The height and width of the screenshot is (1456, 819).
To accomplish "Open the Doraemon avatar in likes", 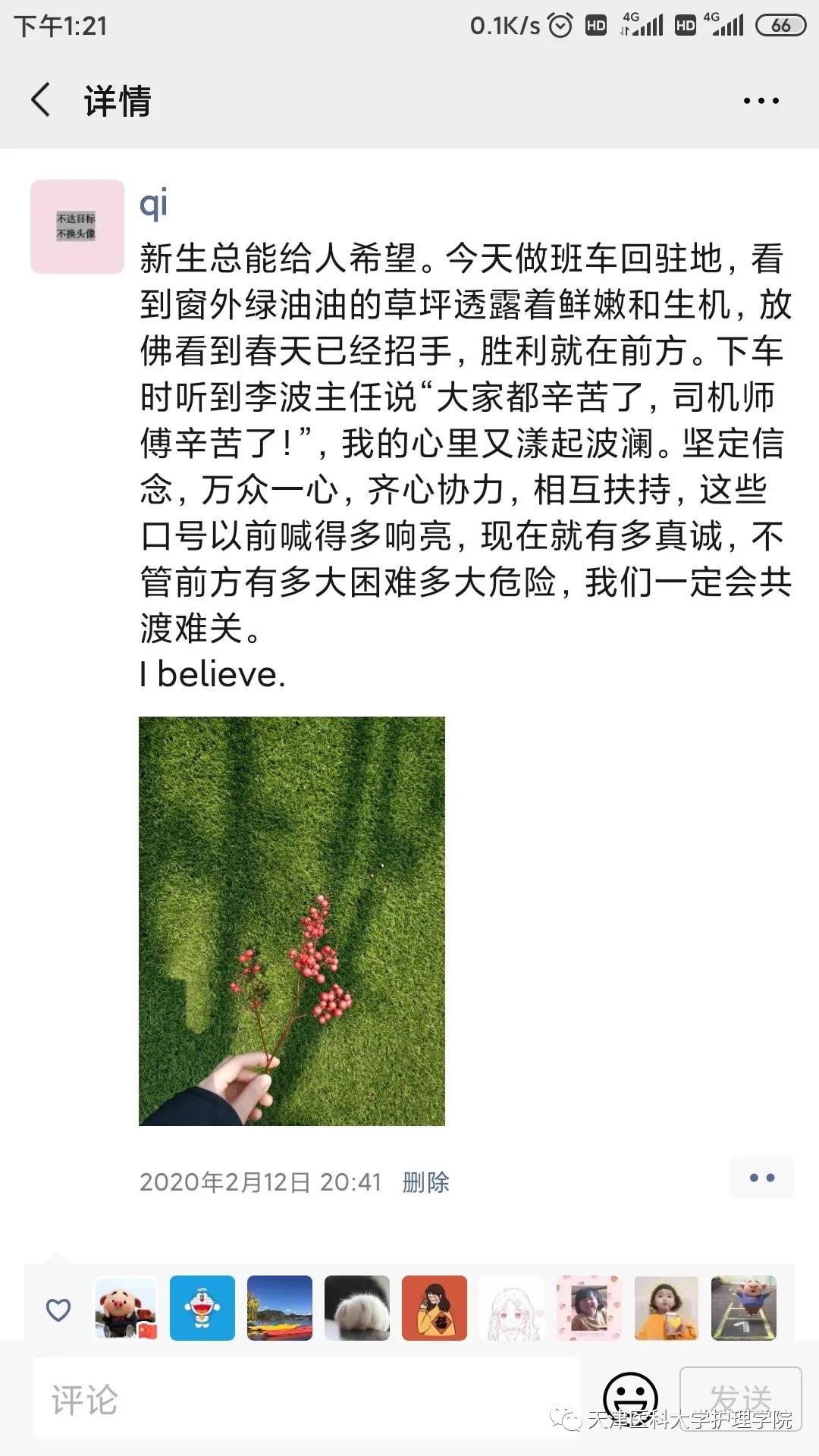I will pyautogui.click(x=202, y=1308).
